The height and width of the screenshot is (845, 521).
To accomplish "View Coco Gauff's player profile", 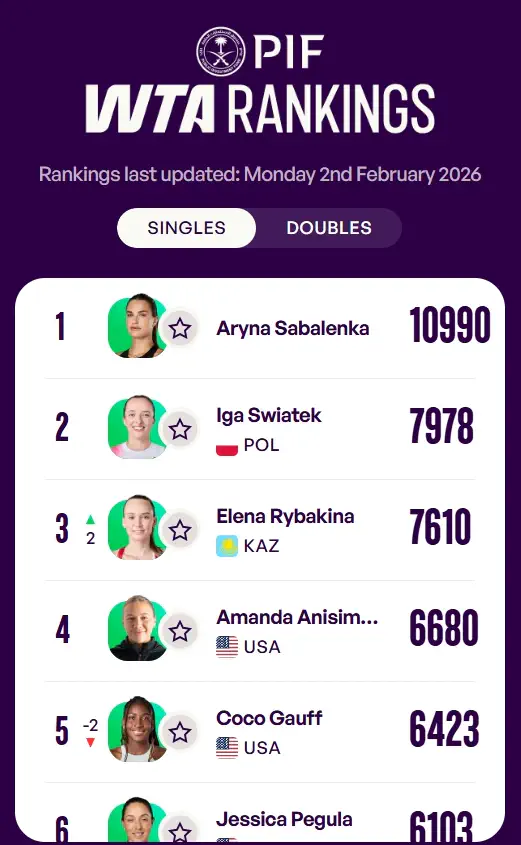I will pyautogui.click(x=269, y=718).
